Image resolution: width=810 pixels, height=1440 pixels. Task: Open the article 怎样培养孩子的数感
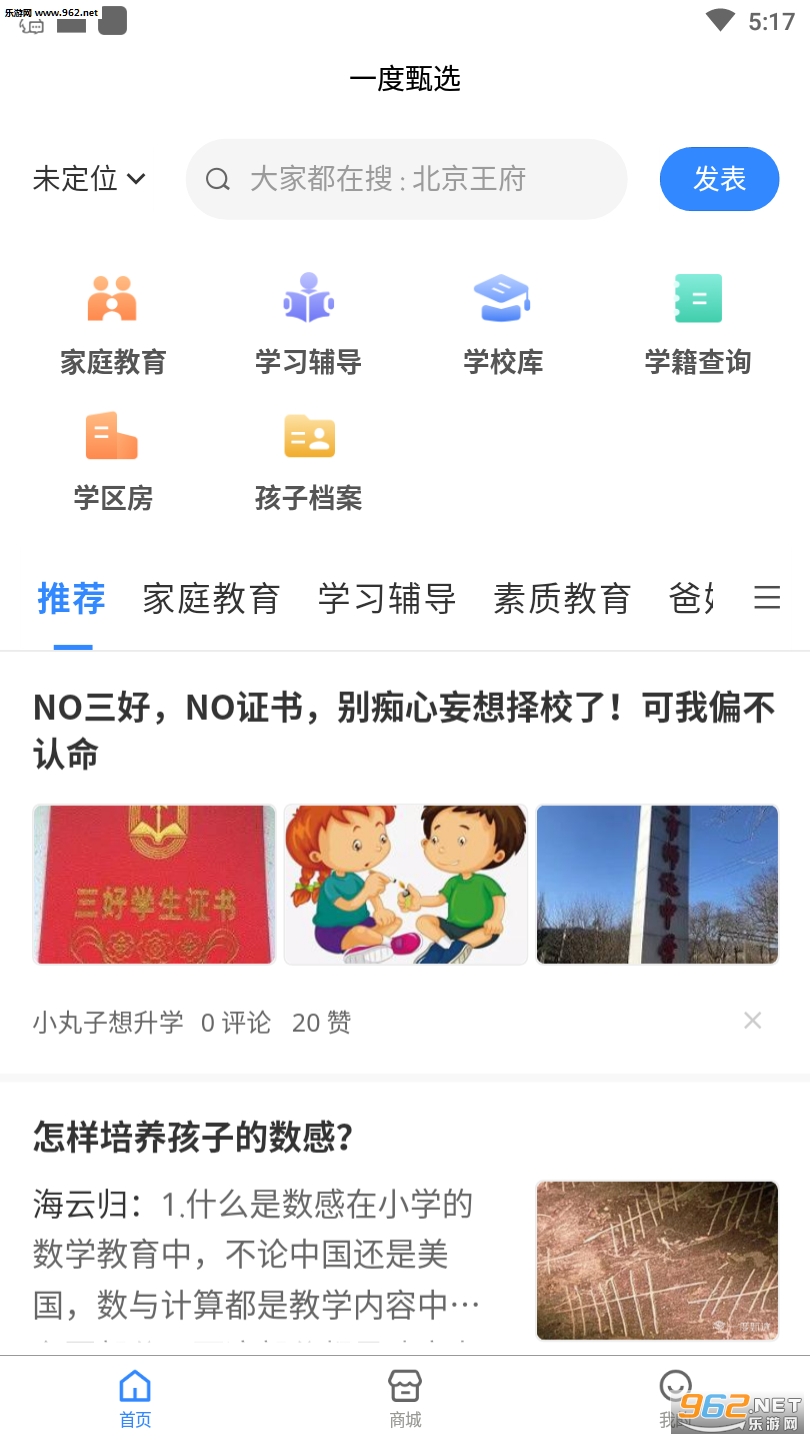(x=194, y=1137)
